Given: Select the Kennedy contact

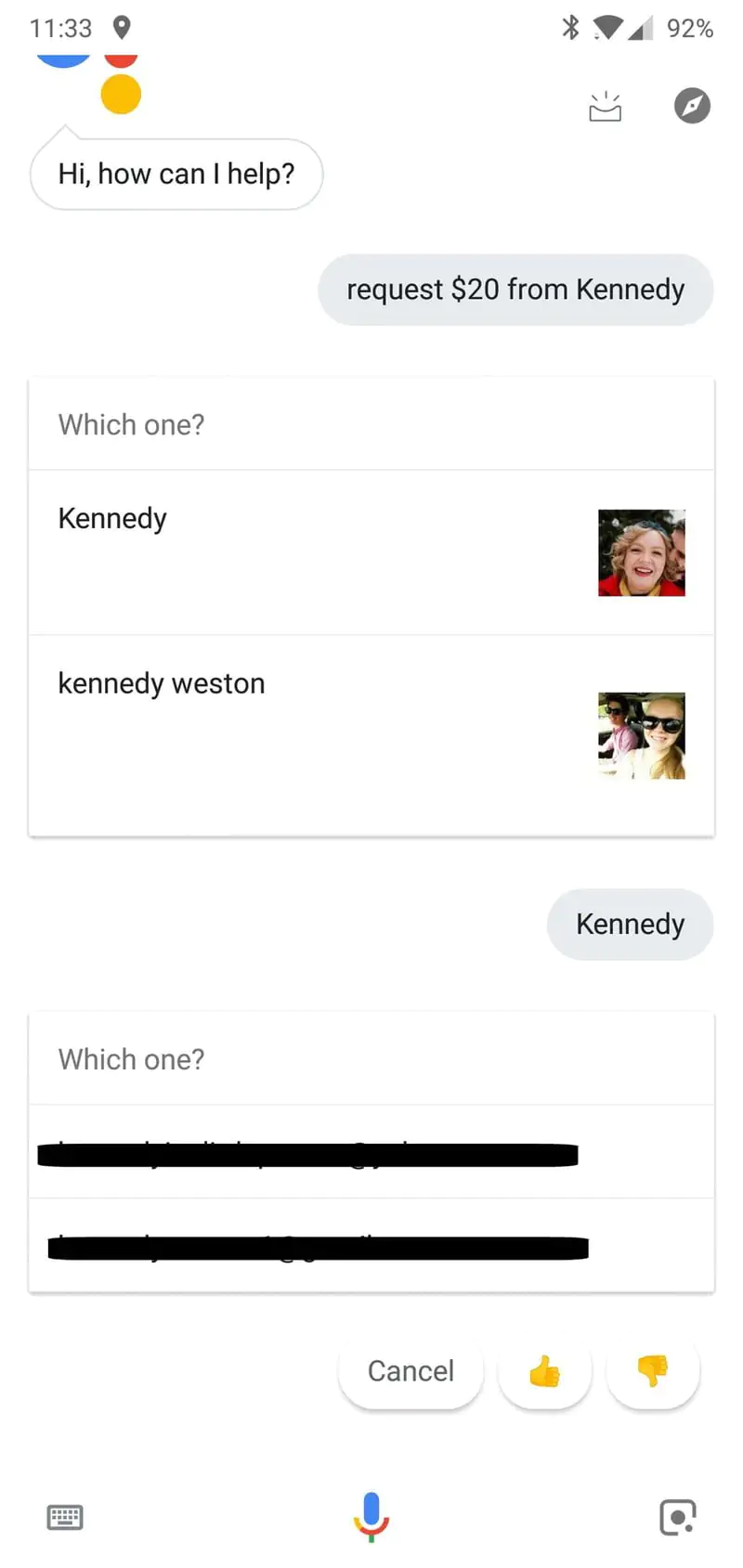Looking at the screenshot, I should [x=371, y=551].
